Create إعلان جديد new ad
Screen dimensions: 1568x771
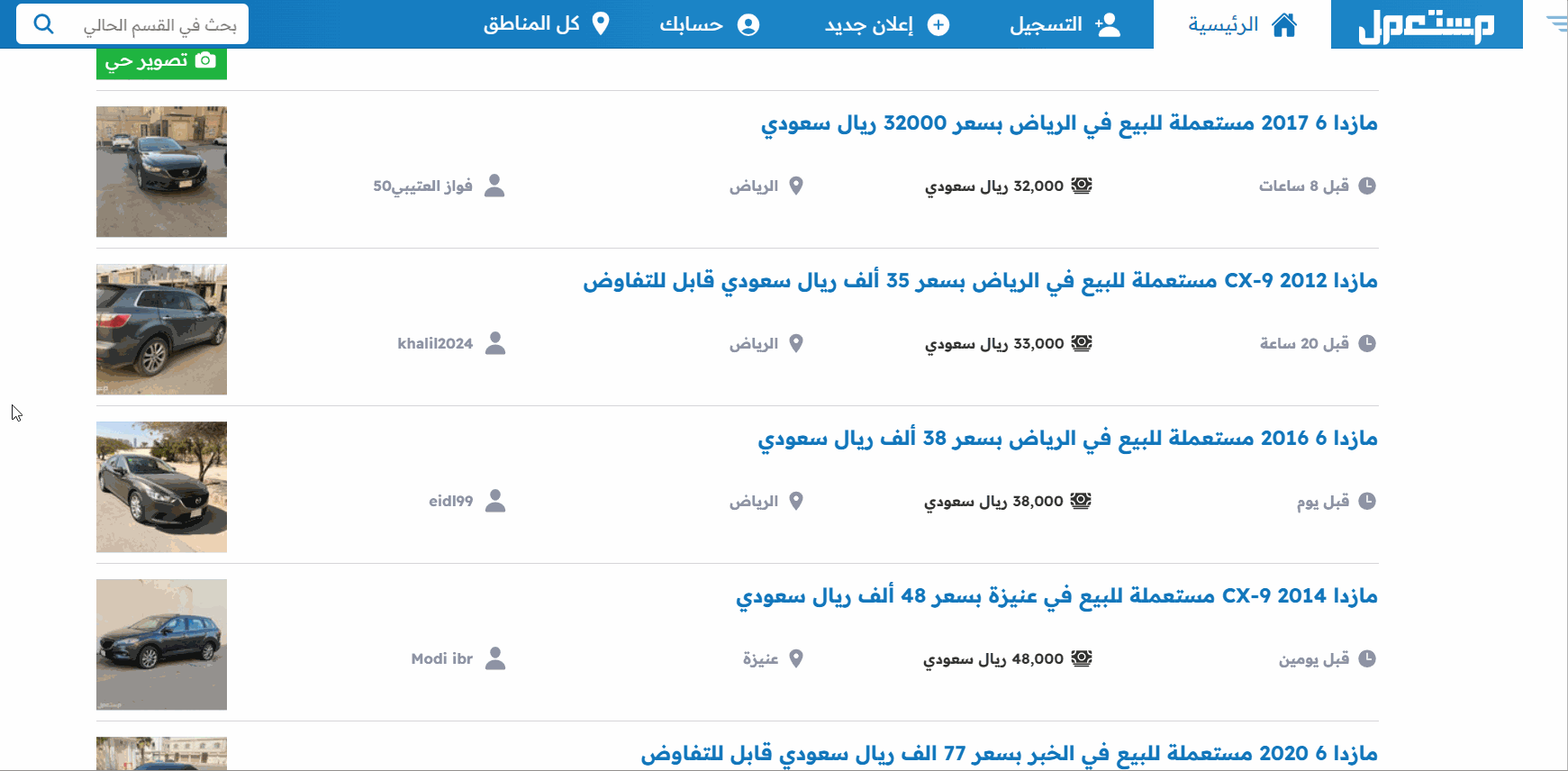click(x=886, y=25)
